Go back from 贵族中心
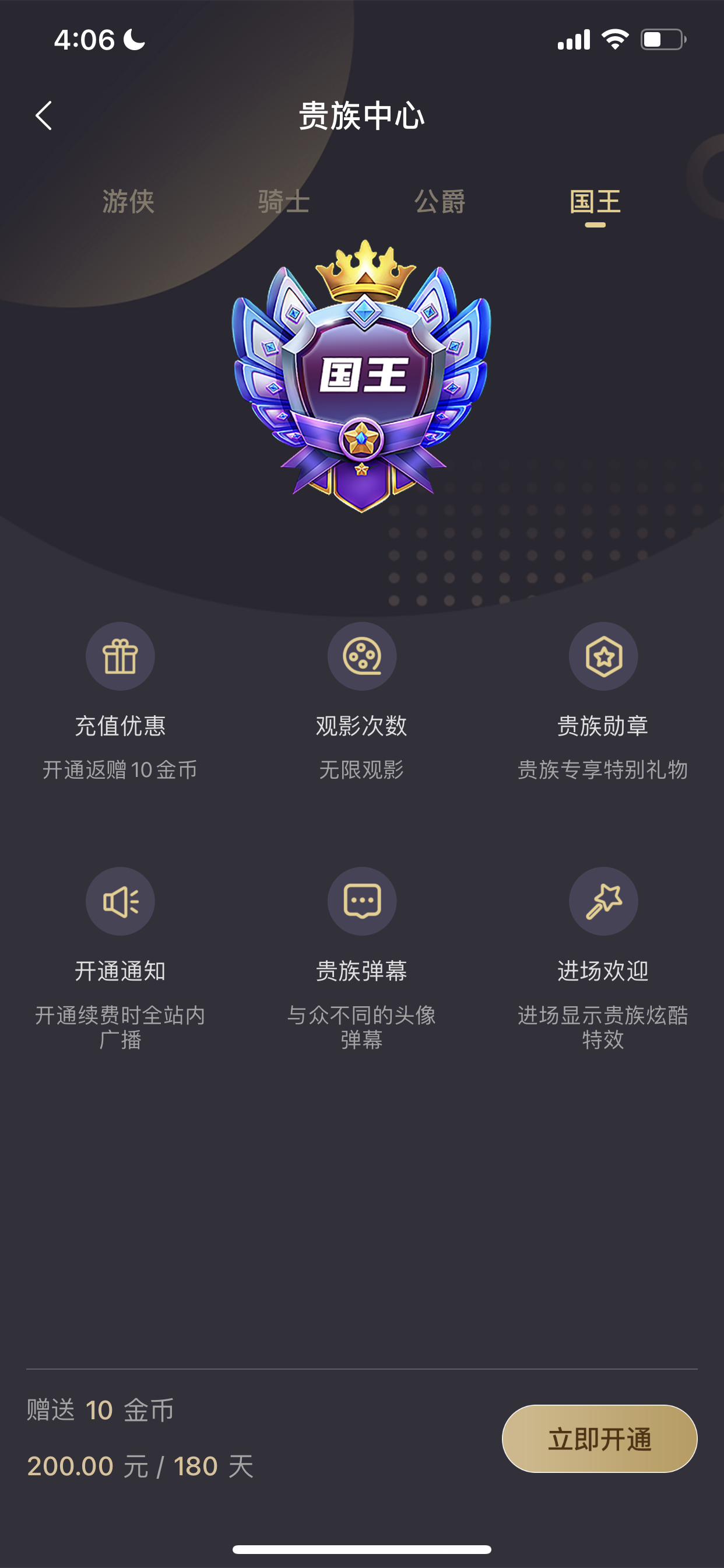 44,116
